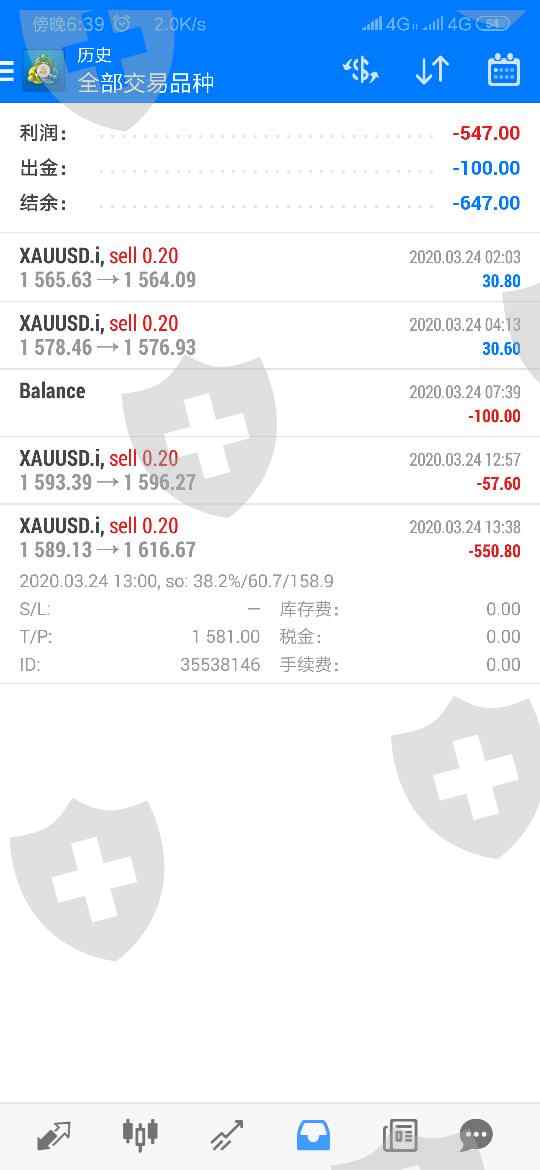The width and height of the screenshot is (540, 1170).
Task: Expand the XAUUSD.i trade closed 02:03
Action: click(270, 268)
